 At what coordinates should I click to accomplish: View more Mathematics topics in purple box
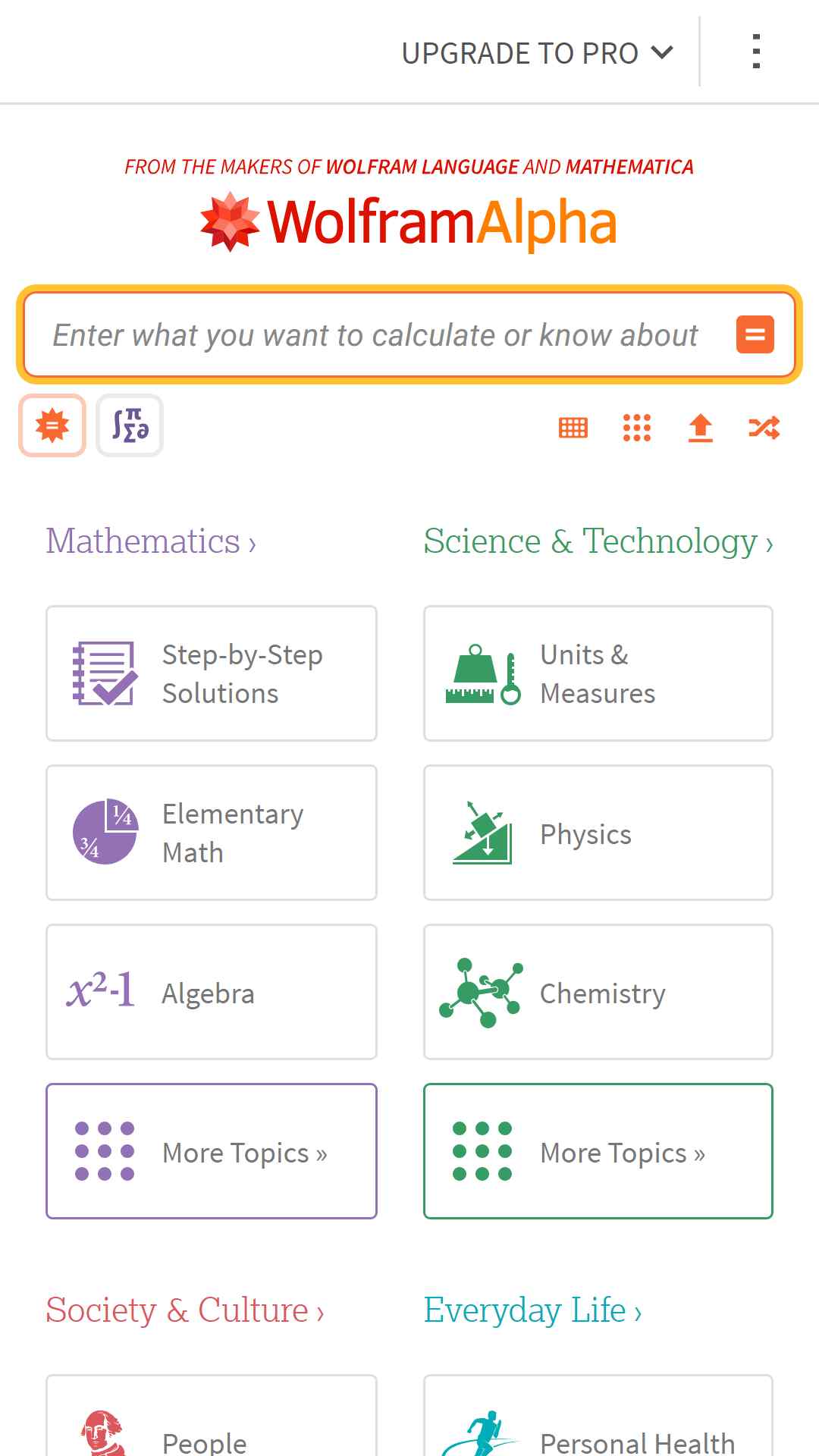coord(212,1151)
